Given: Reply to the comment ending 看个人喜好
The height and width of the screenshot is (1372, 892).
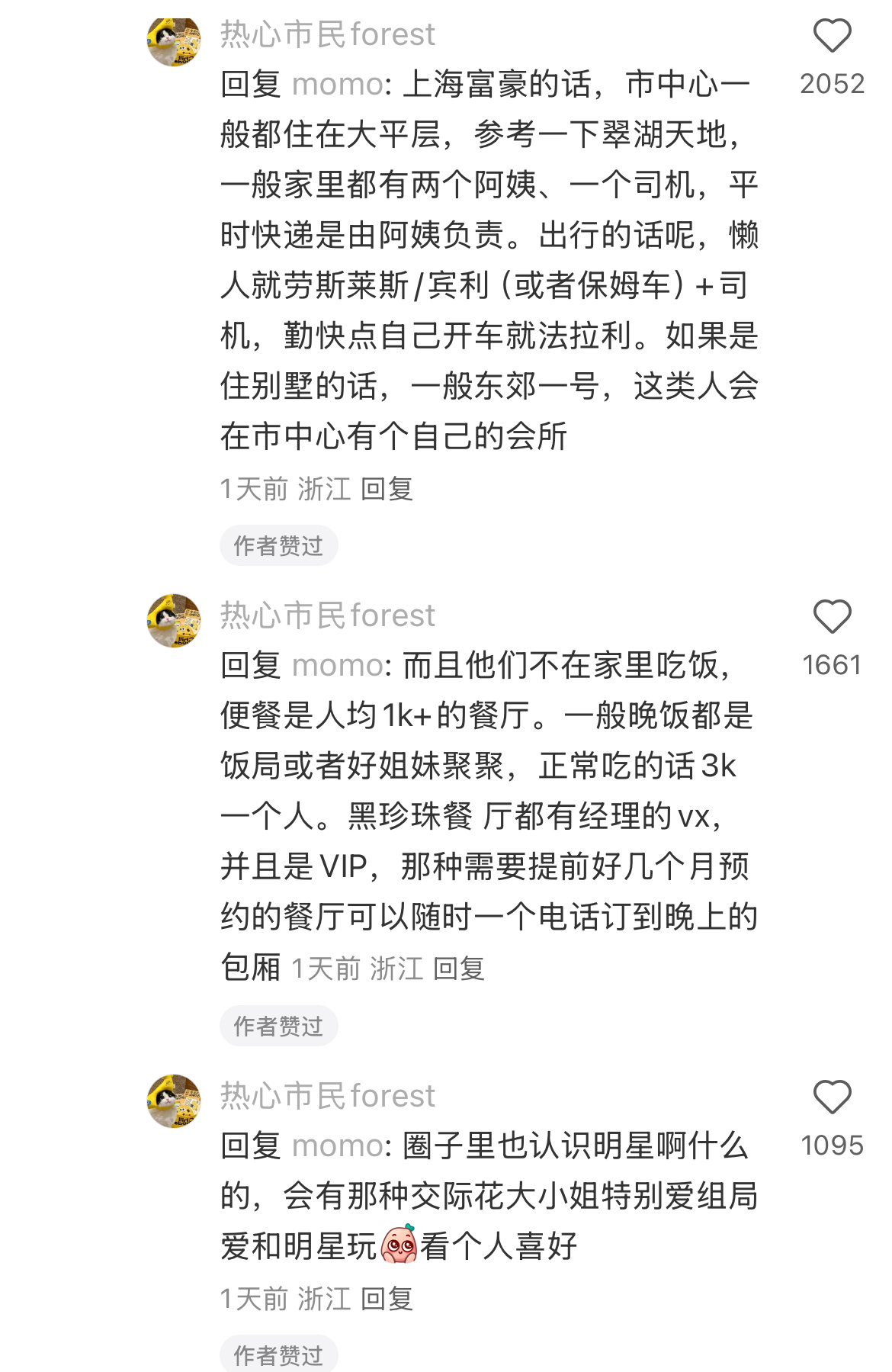Looking at the screenshot, I should (x=387, y=1299).
